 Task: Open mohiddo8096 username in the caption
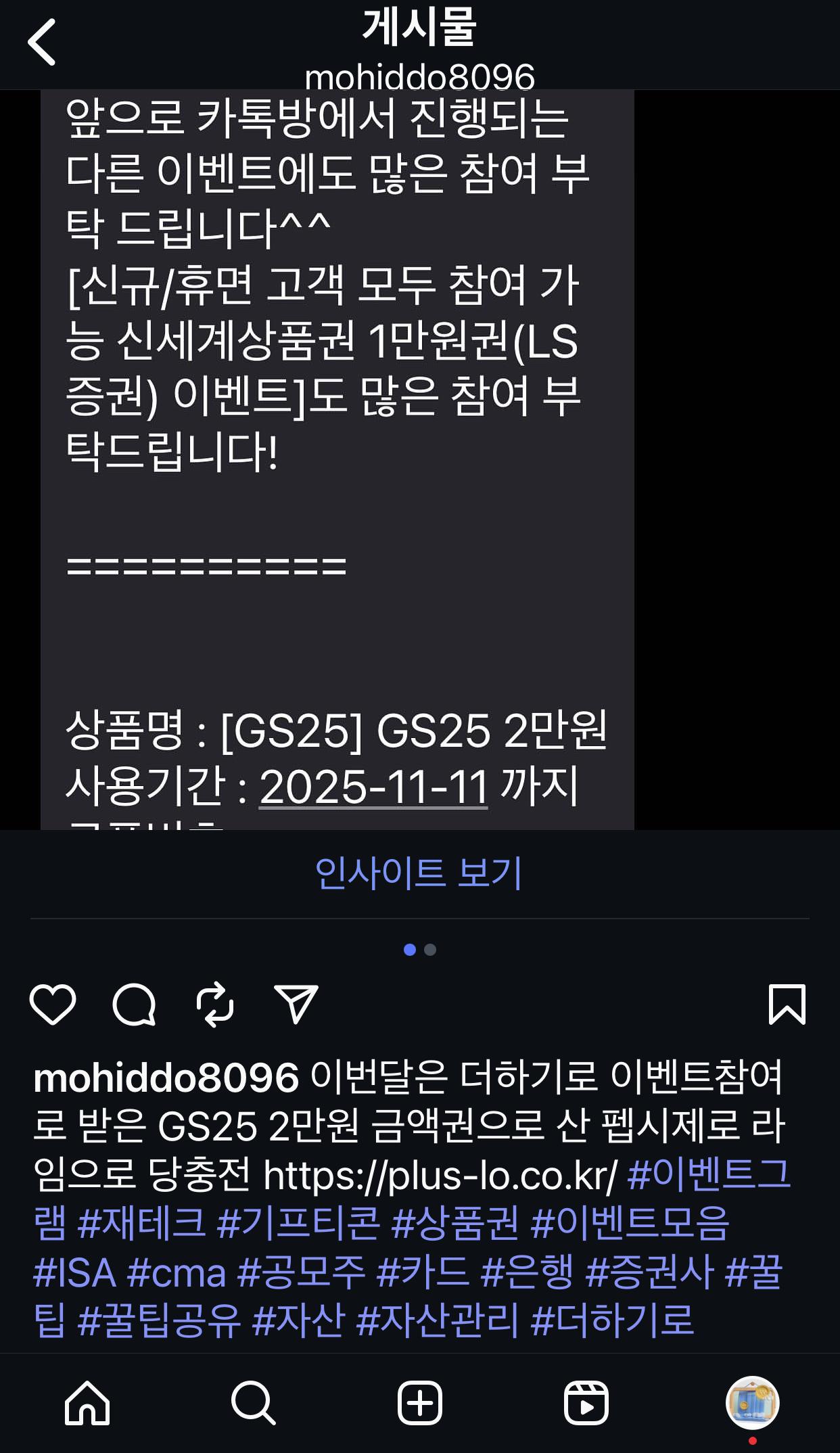click(x=166, y=1078)
